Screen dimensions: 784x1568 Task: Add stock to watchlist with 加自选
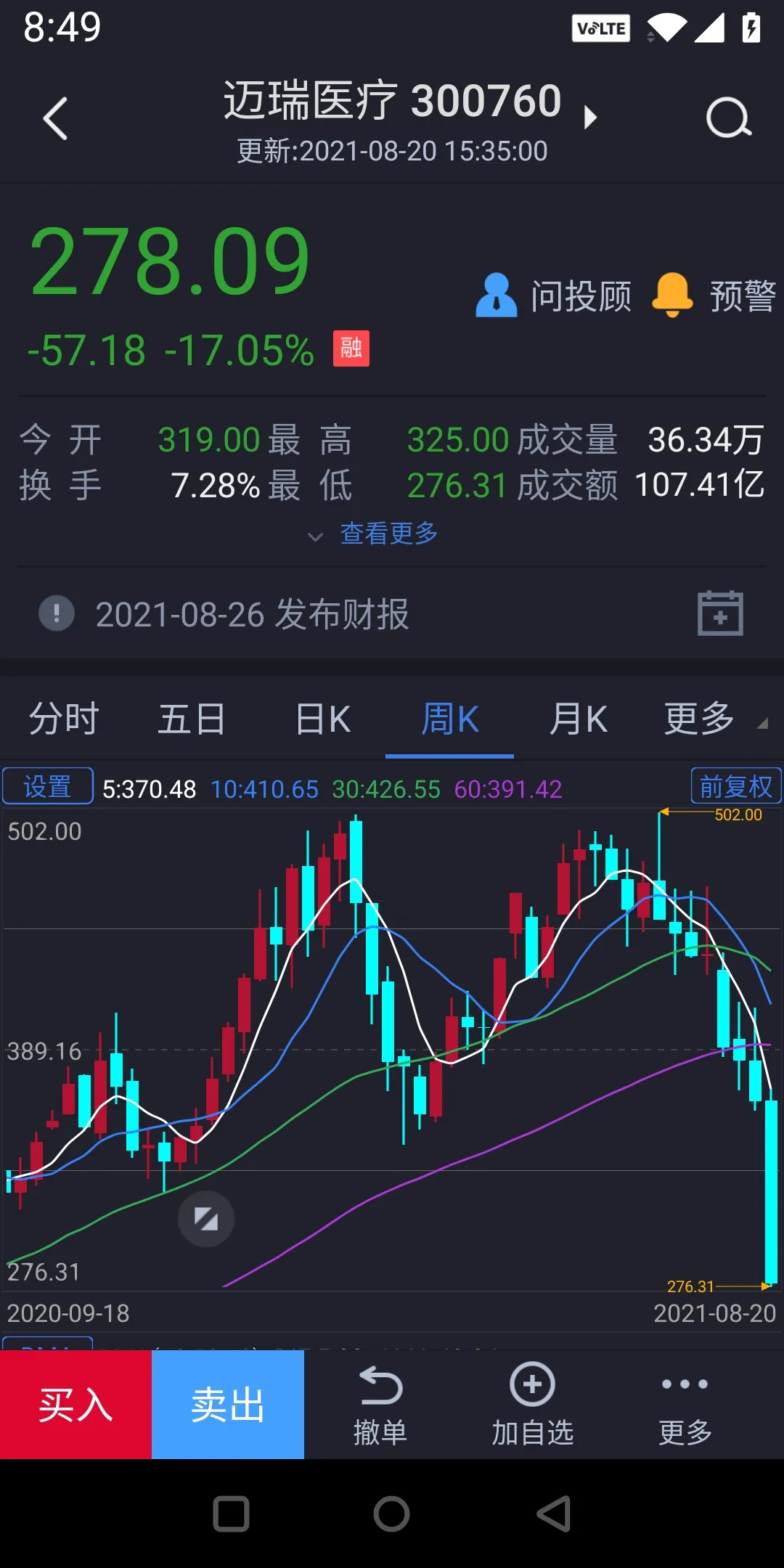tap(533, 1405)
